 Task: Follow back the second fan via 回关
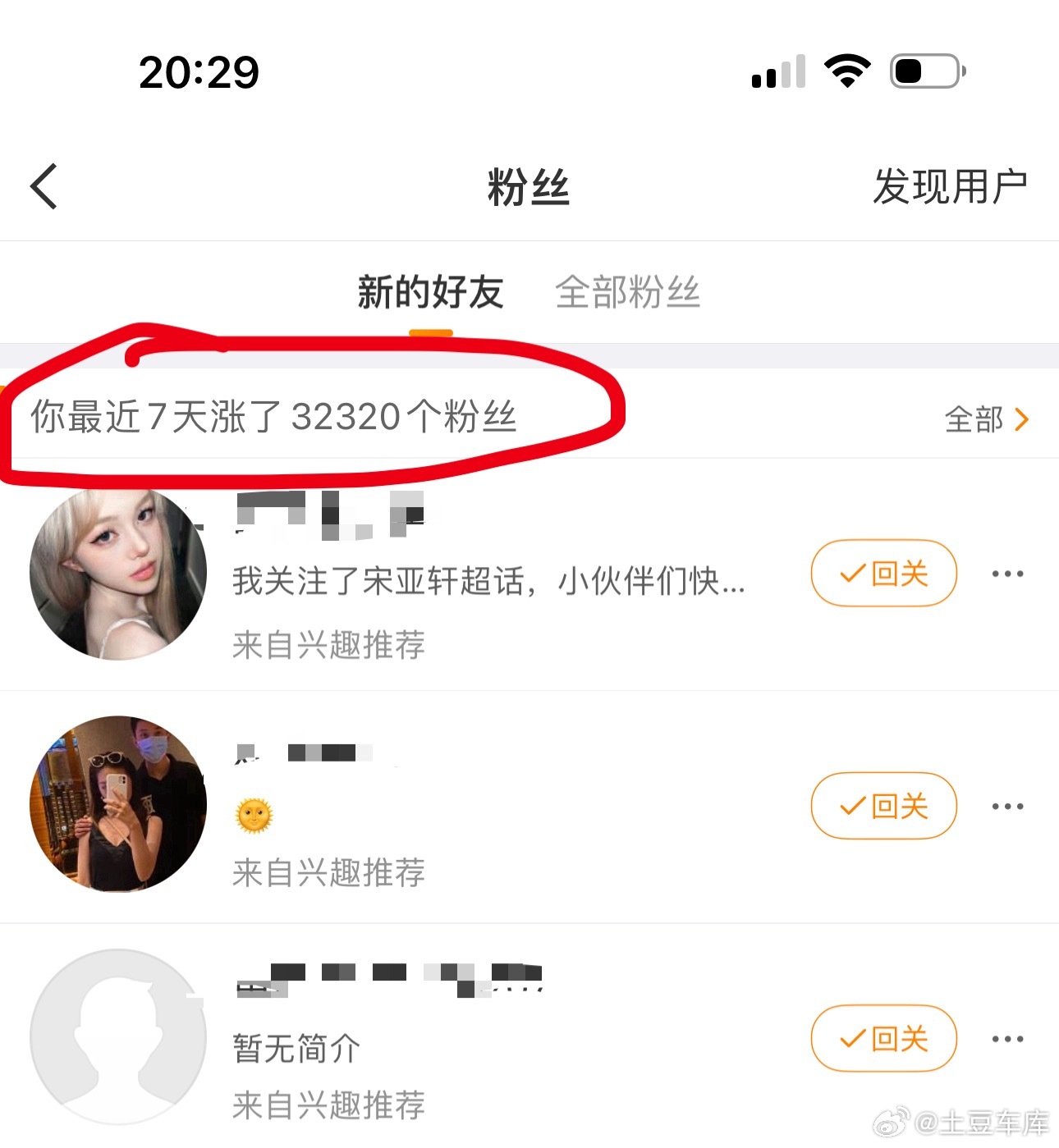point(883,807)
